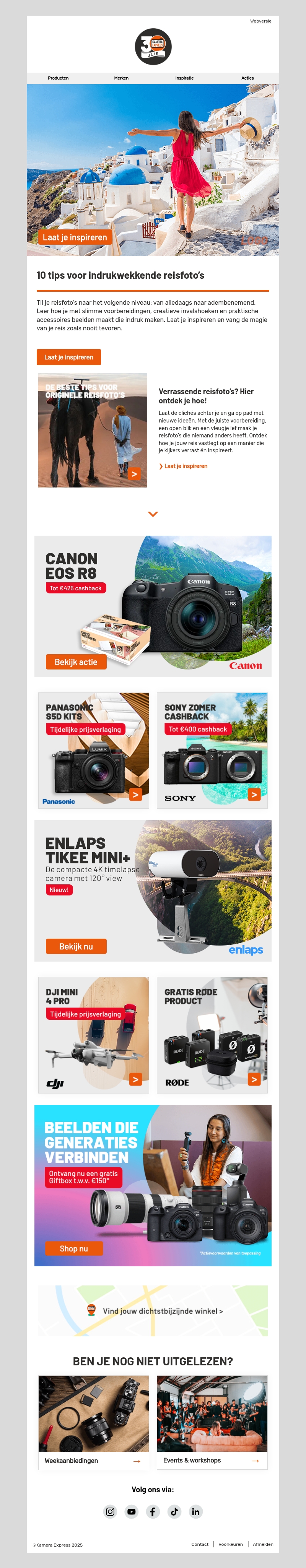Tap the orange Laat je inspireren button

[69, 357]
